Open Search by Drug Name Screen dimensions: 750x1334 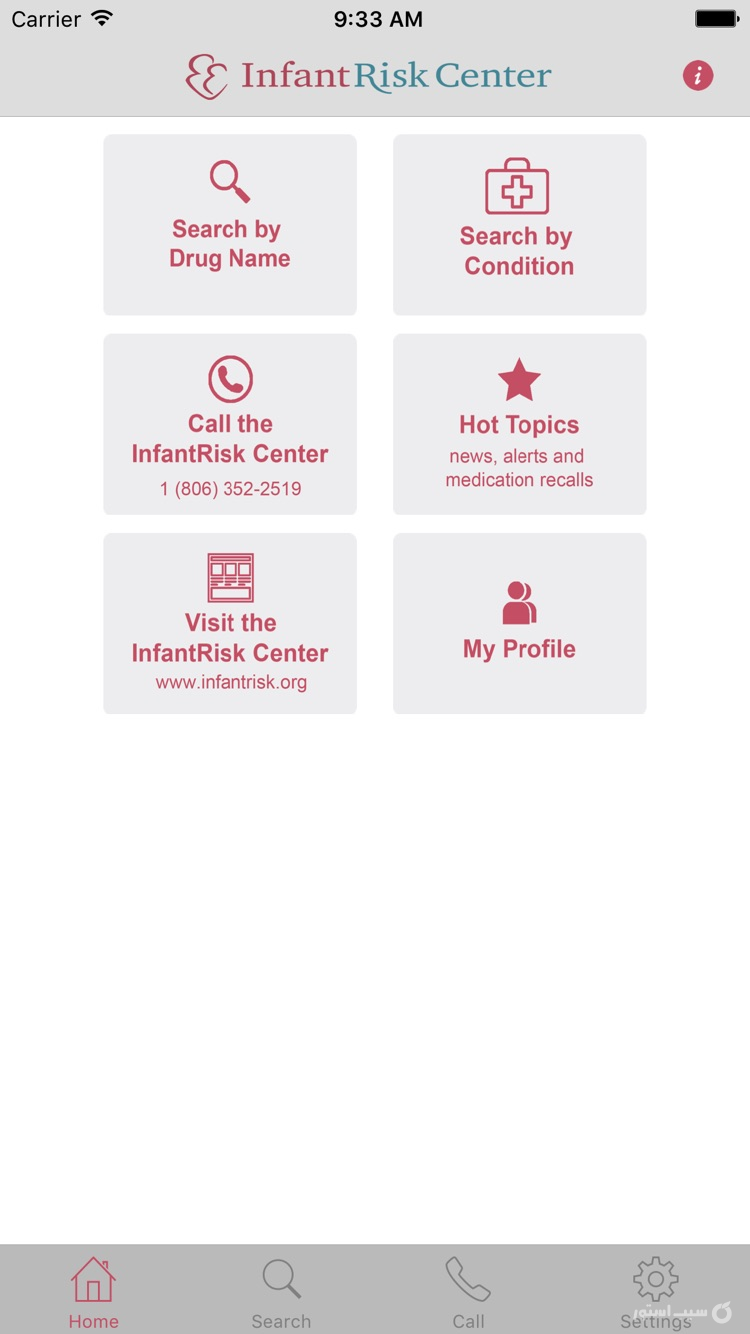pyautogui.click(x=229, y=224)
